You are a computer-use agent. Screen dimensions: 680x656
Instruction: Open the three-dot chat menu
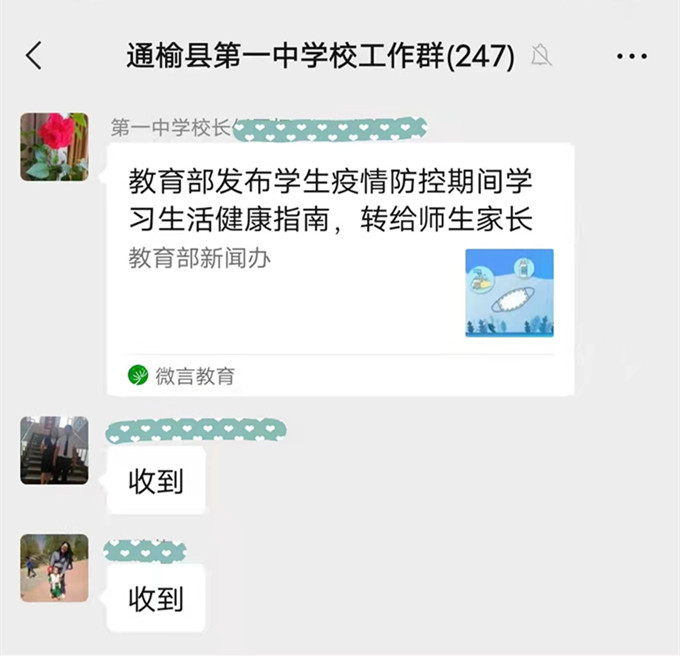[631, 56]
